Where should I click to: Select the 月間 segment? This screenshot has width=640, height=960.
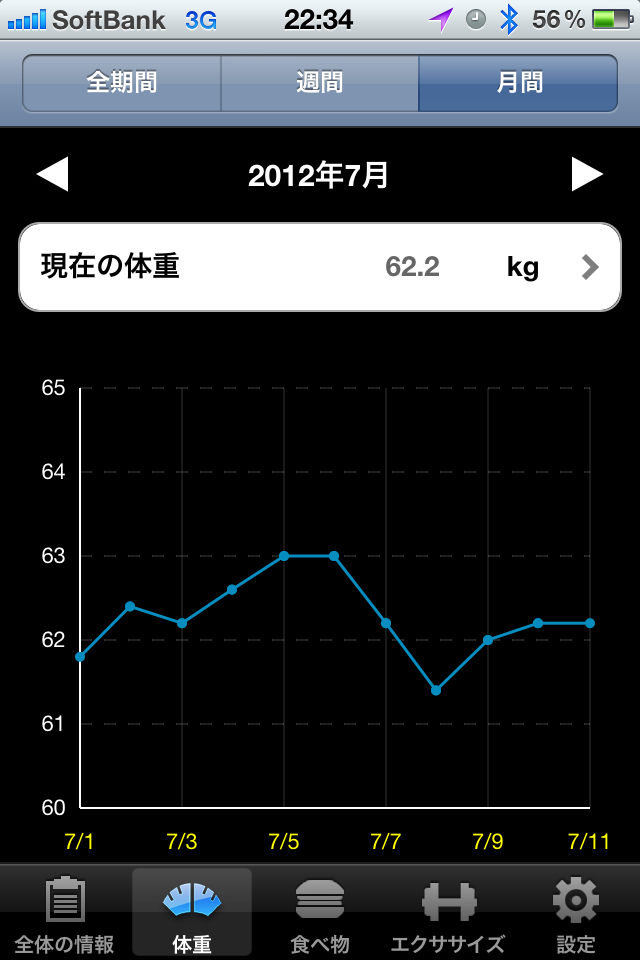(x=518, y=83)
